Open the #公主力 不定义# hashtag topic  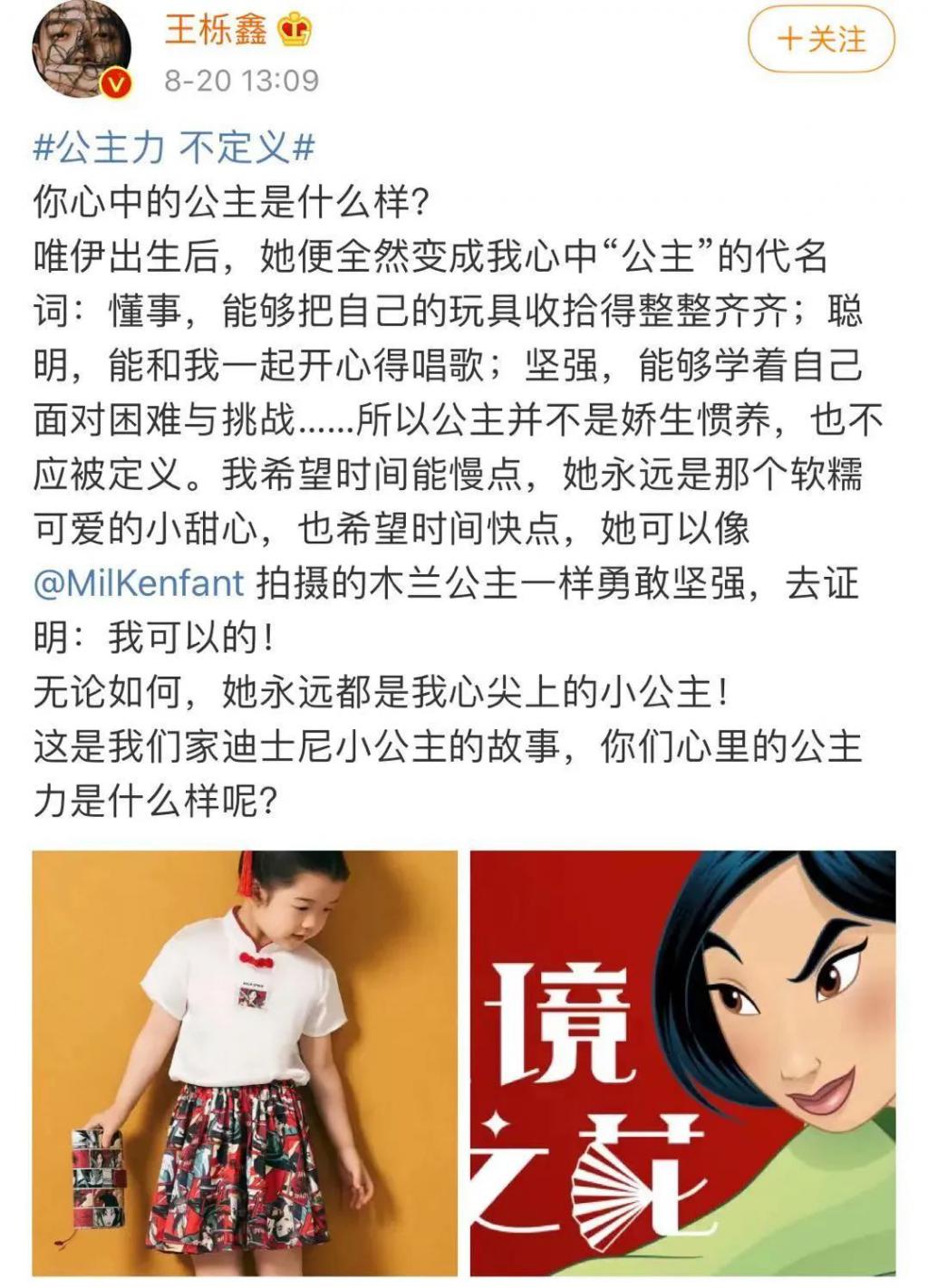pos(174,148)
